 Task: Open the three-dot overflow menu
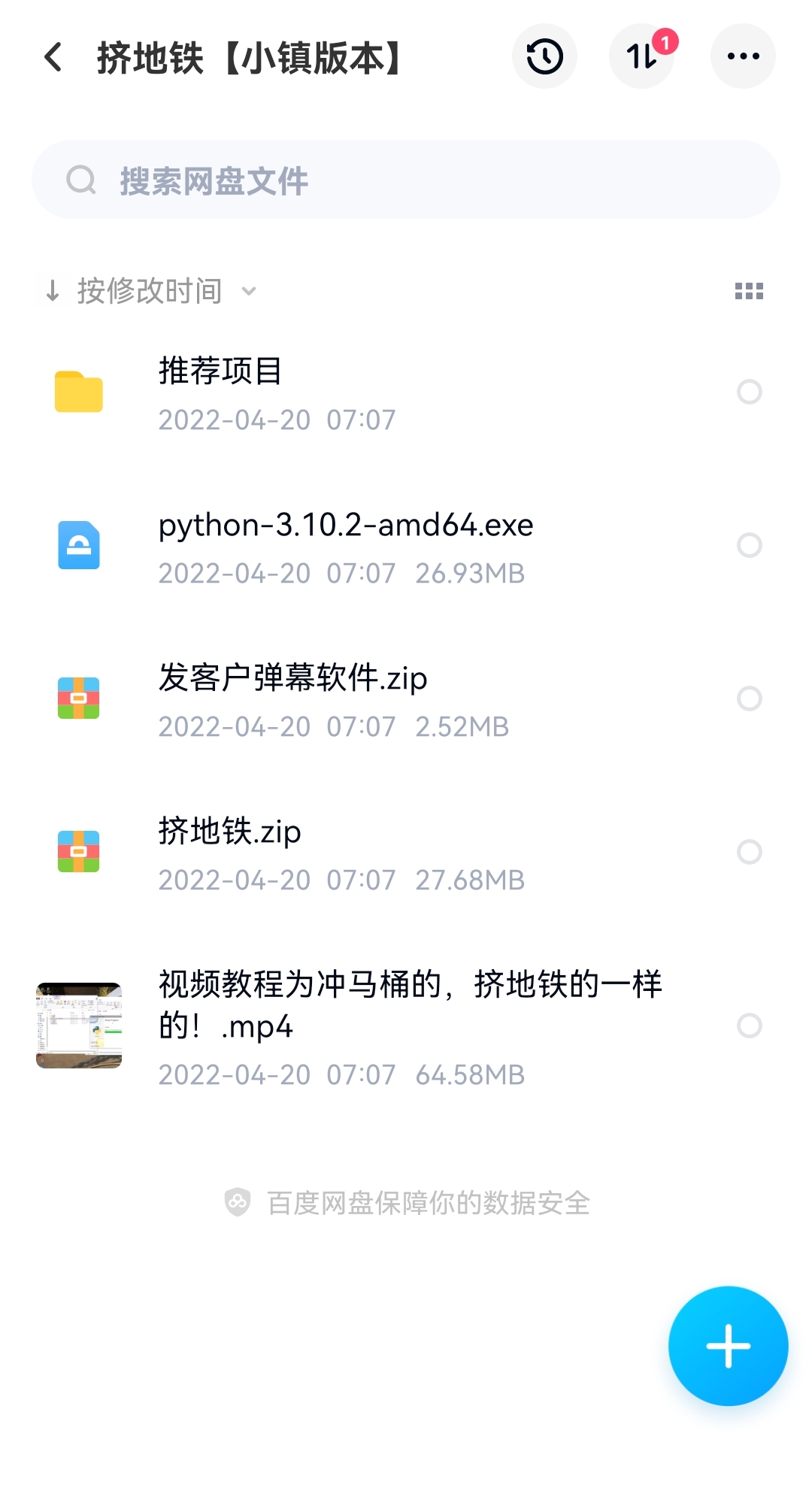pyautogui.click(x=743, y=56)
